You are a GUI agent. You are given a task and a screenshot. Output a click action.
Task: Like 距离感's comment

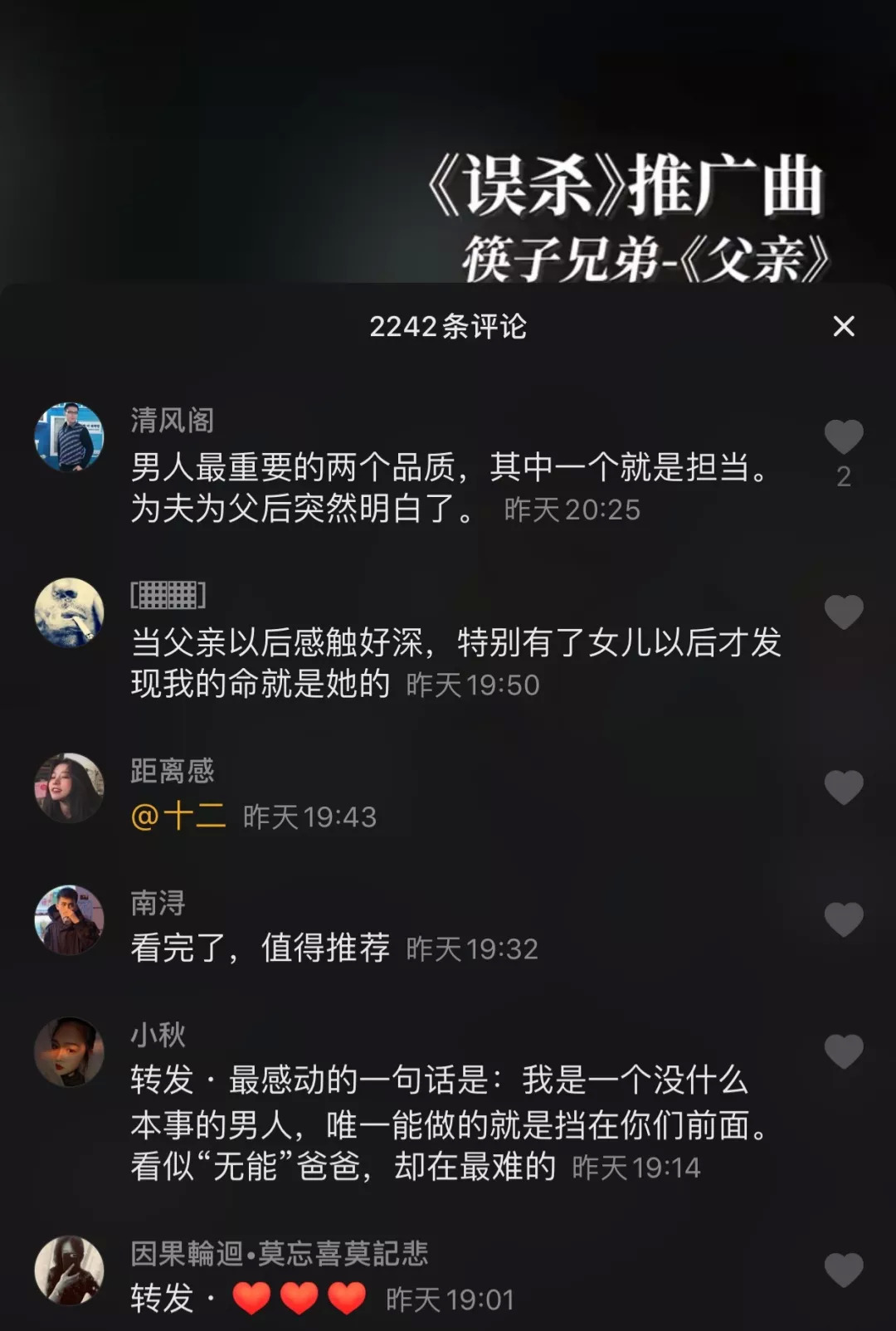pyautogui.click(x=843, y=787)
